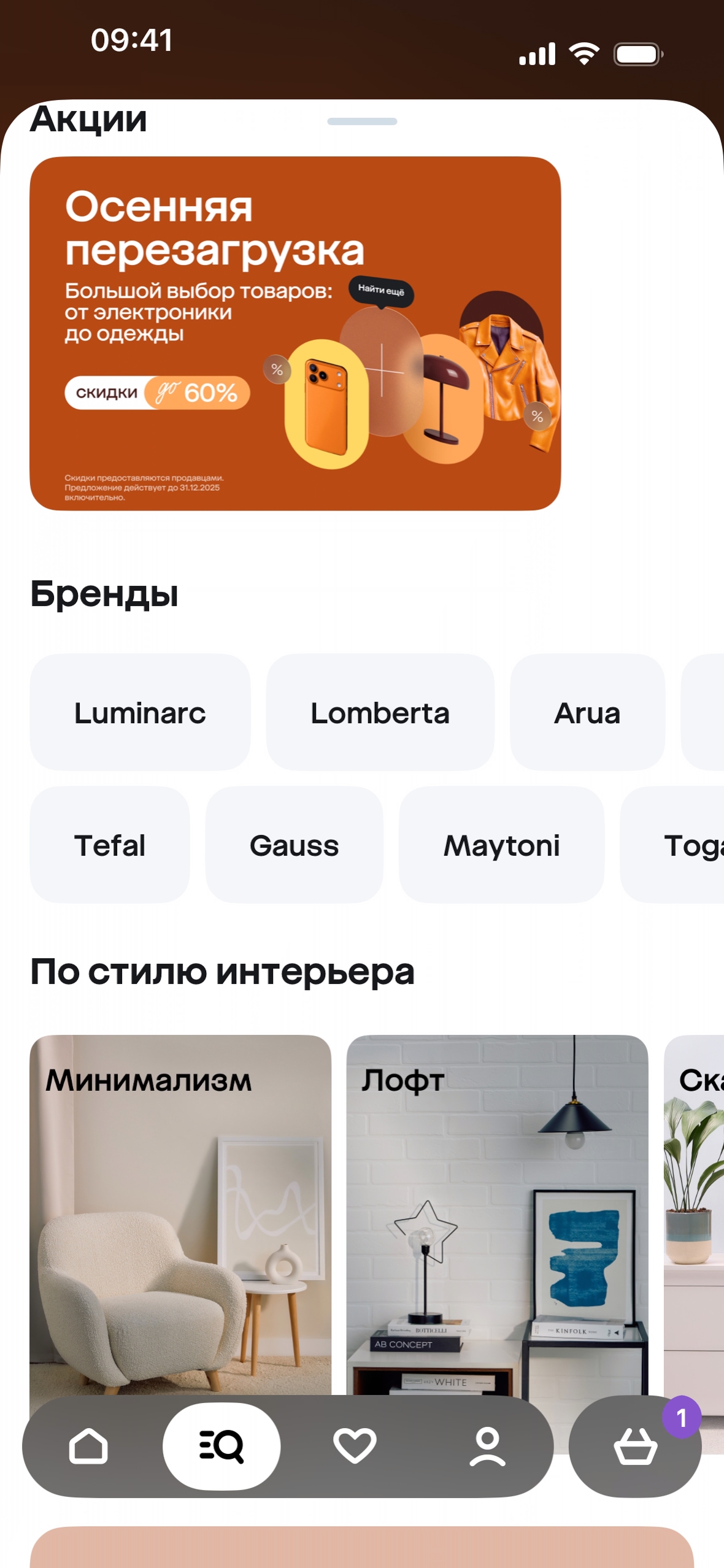Open the Gauss brand
This screenshot has height=1568, width=724.
click(294, 845)
